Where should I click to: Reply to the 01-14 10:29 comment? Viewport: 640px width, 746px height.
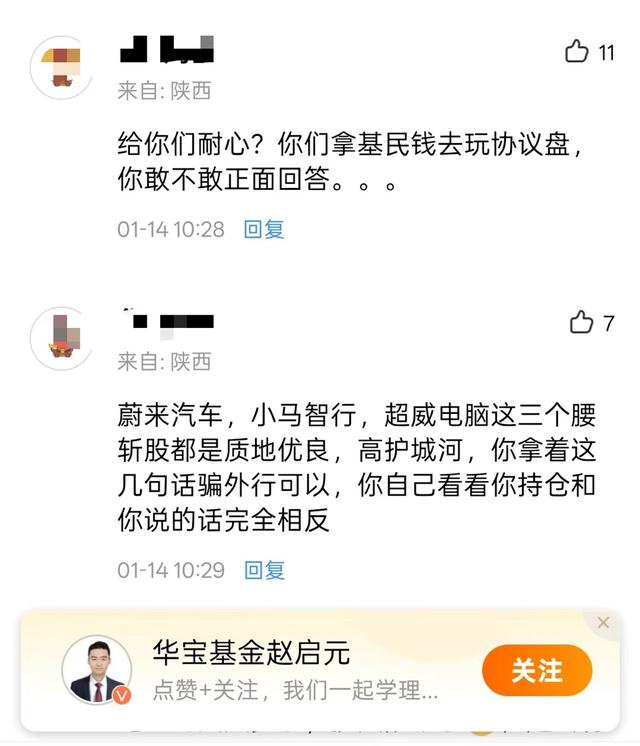pyautogui.click(x=264, y=570)
